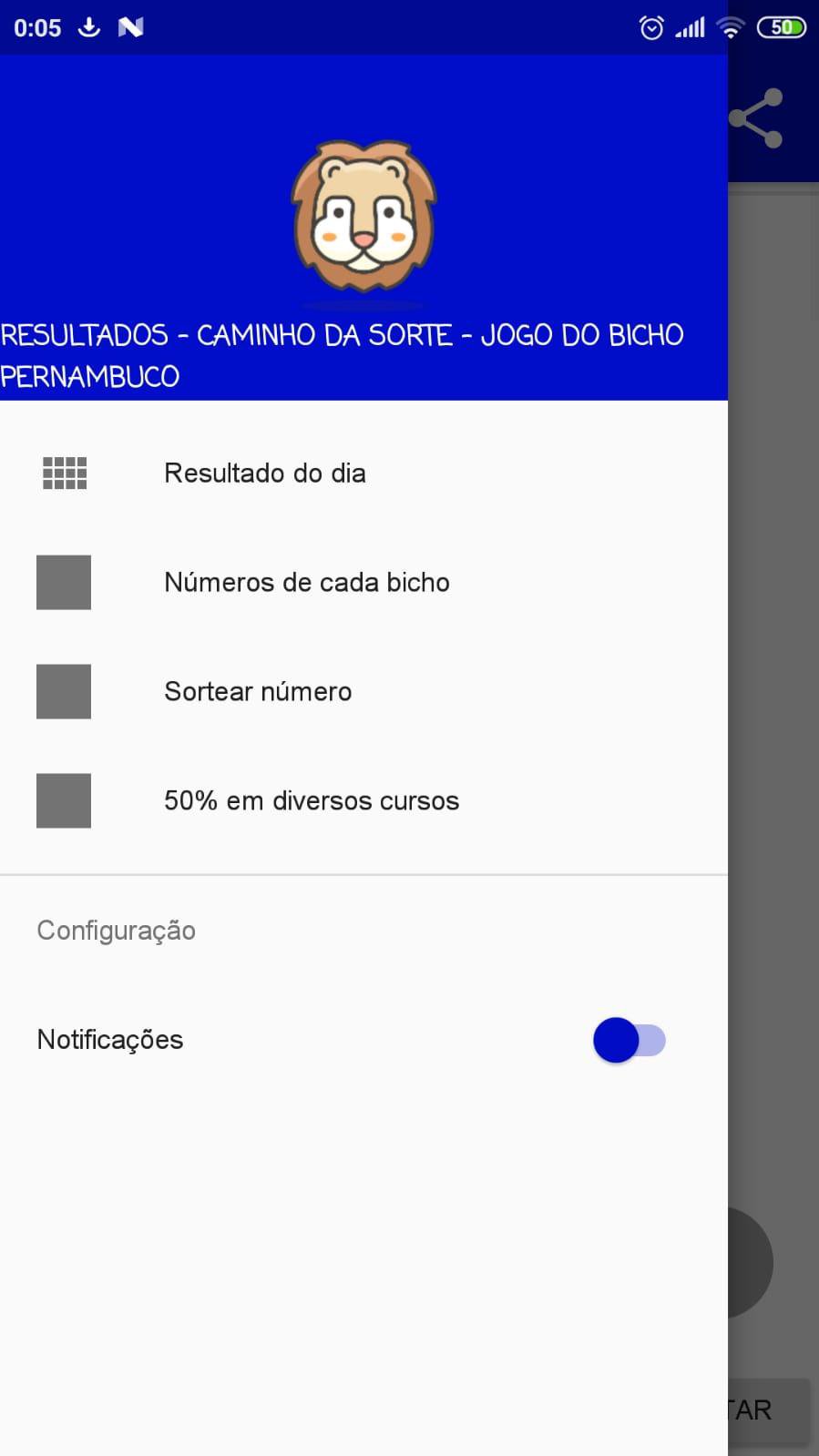Viewport: 819px width, 1456px height.
Task: Click the icon next to Sortear número
Action: pyautogui.click(x=63, y=690)
